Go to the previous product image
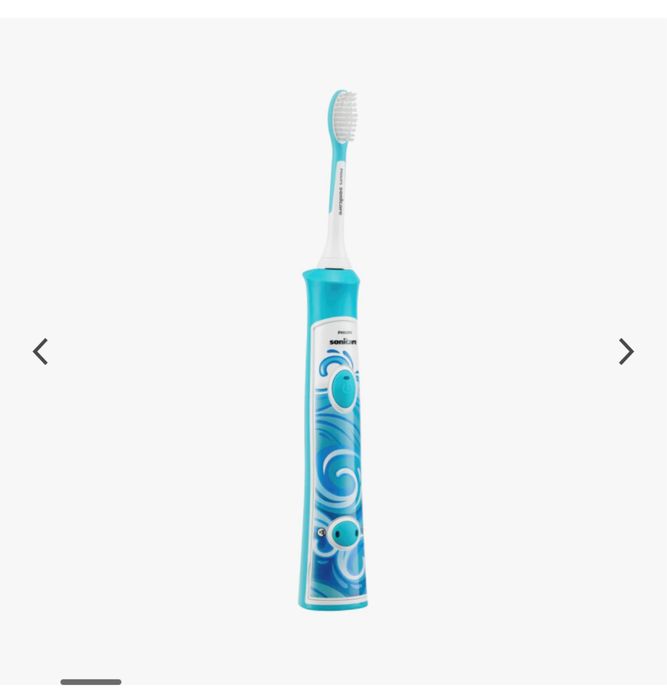Screen dimensions: 667x699 [x=40, y=352]
